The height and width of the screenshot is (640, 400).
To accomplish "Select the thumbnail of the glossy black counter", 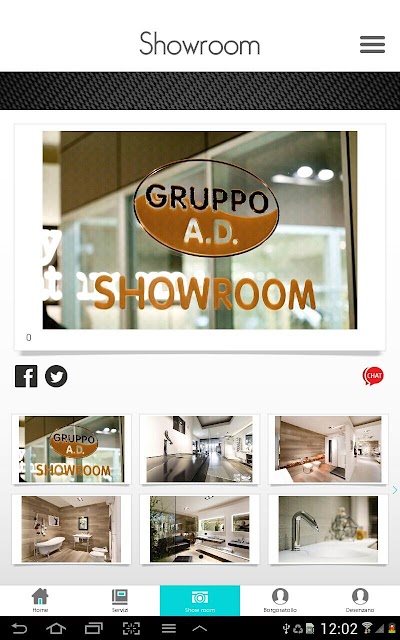I will tap(200, 449).
